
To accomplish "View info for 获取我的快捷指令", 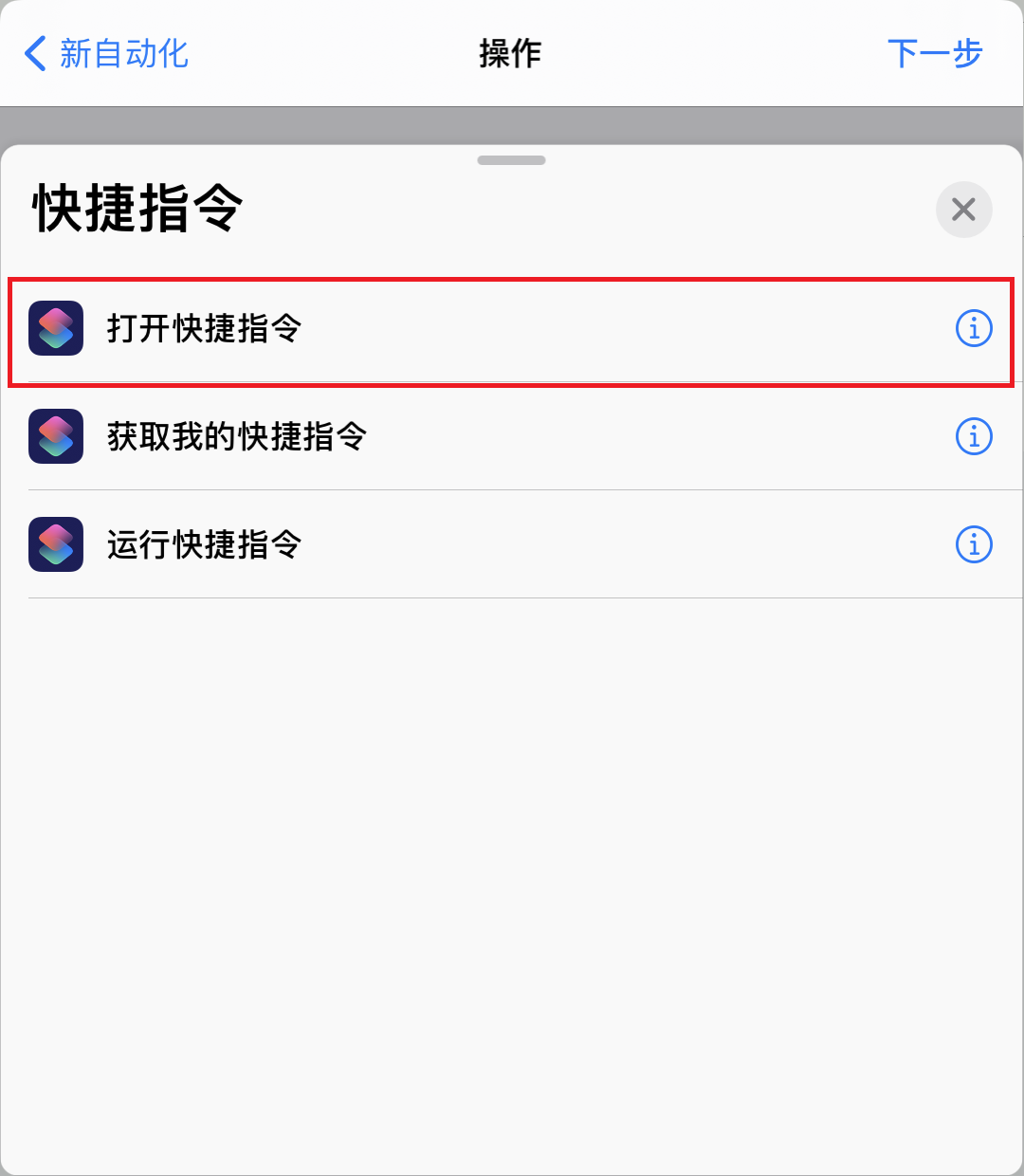I will [x=973, y=437].
